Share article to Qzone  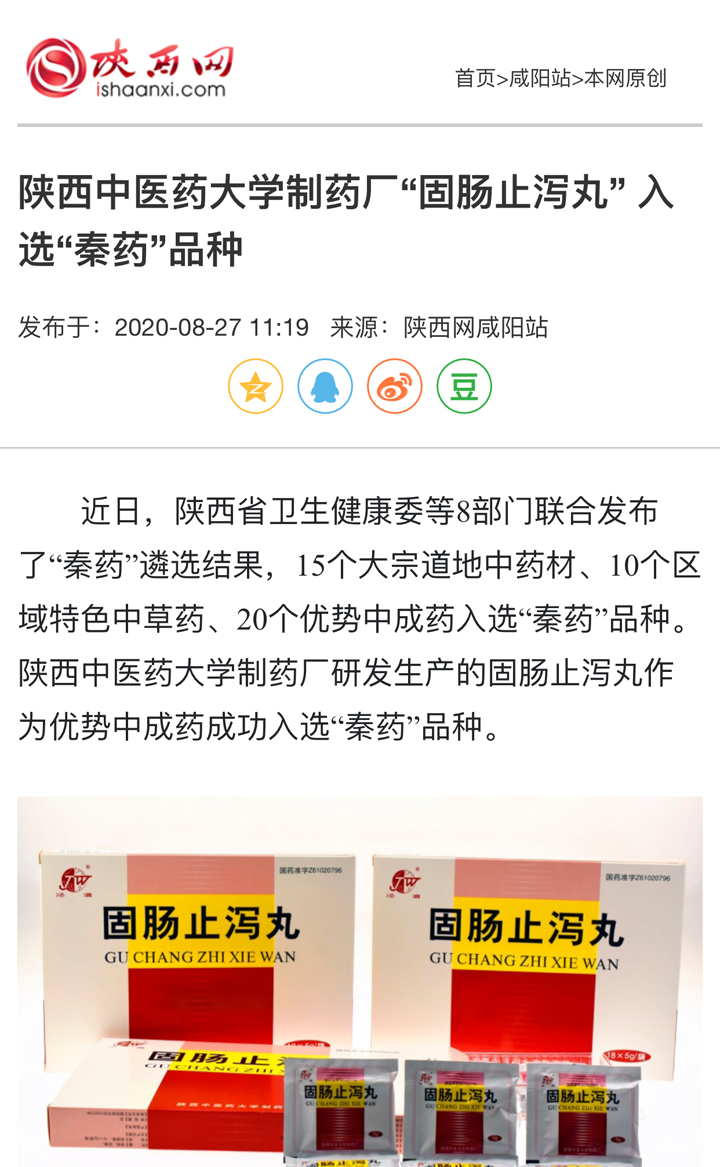(256, 386)
